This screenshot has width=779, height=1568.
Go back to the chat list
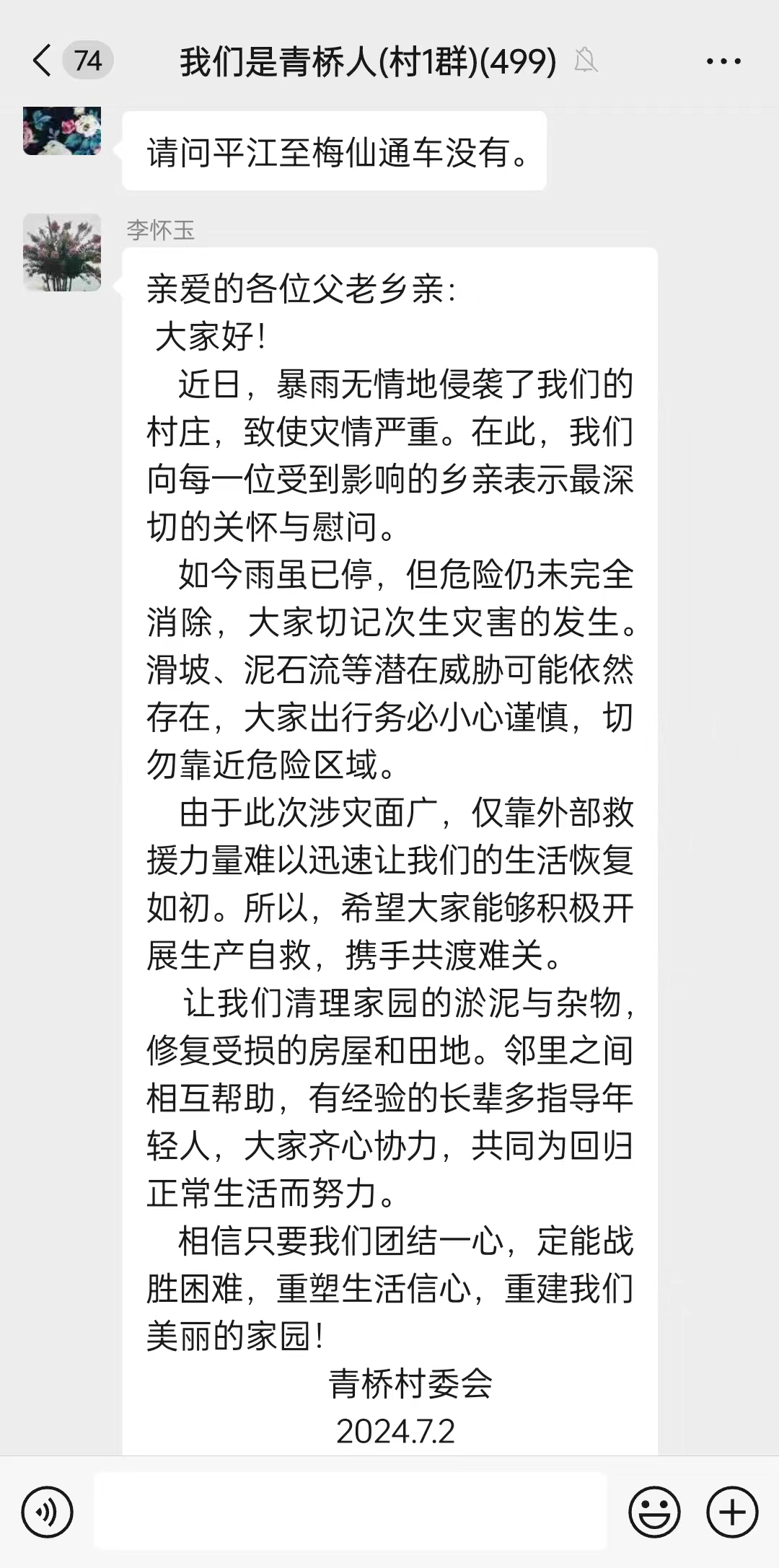tap(43, 61)
